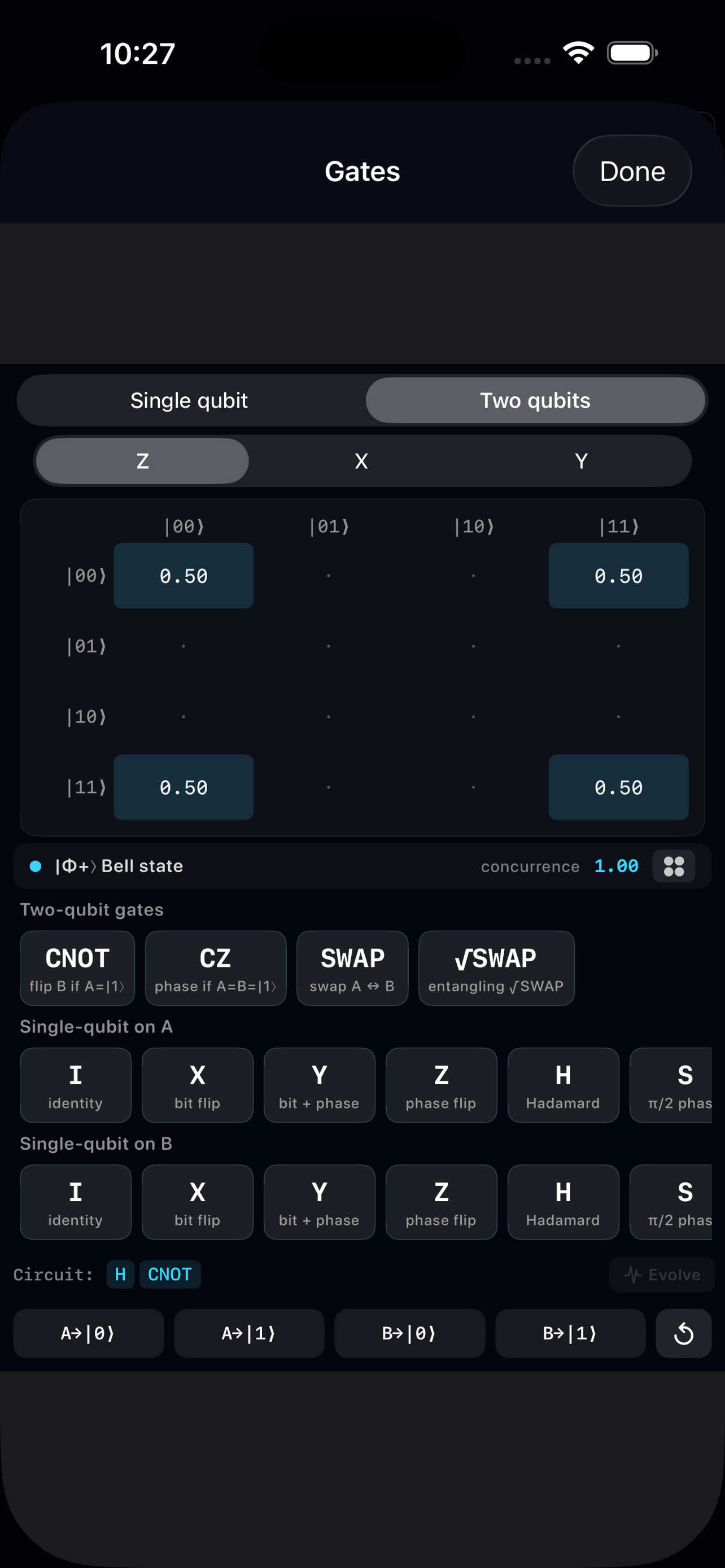Apply the CZ gate
The height and width of the screenshot is (1568, 725).
coord(216,968)
